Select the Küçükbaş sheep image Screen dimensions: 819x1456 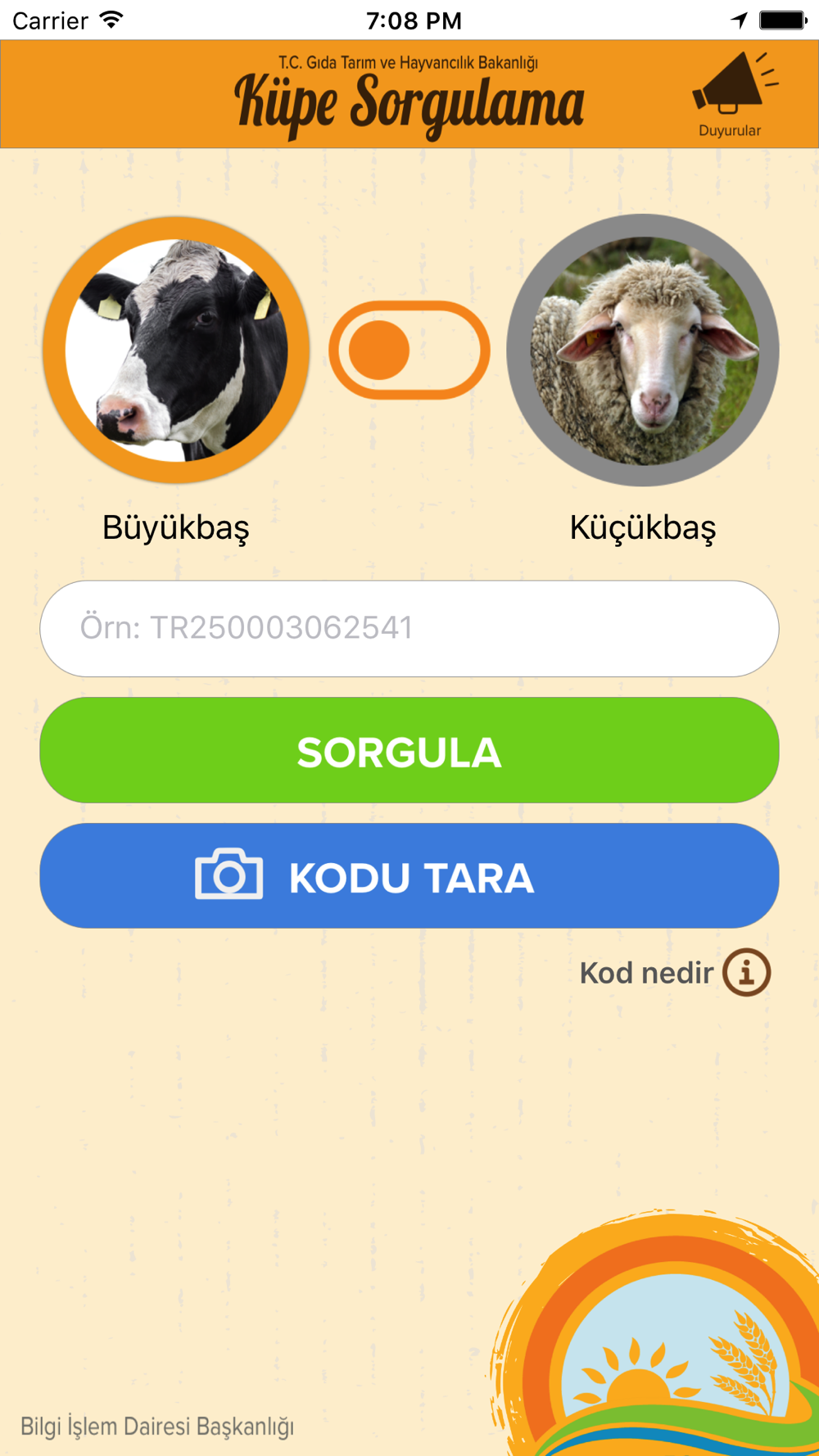pyautogui.click(x=643, y=350)
